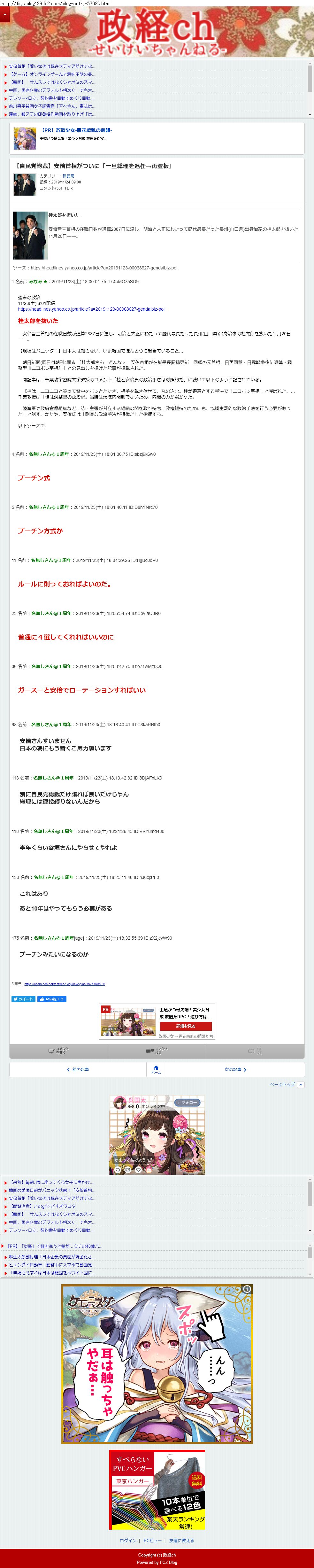Screen dimensions: 314x1568
Task: Open the red dropdown menu at top left
Action: (4, 14)
